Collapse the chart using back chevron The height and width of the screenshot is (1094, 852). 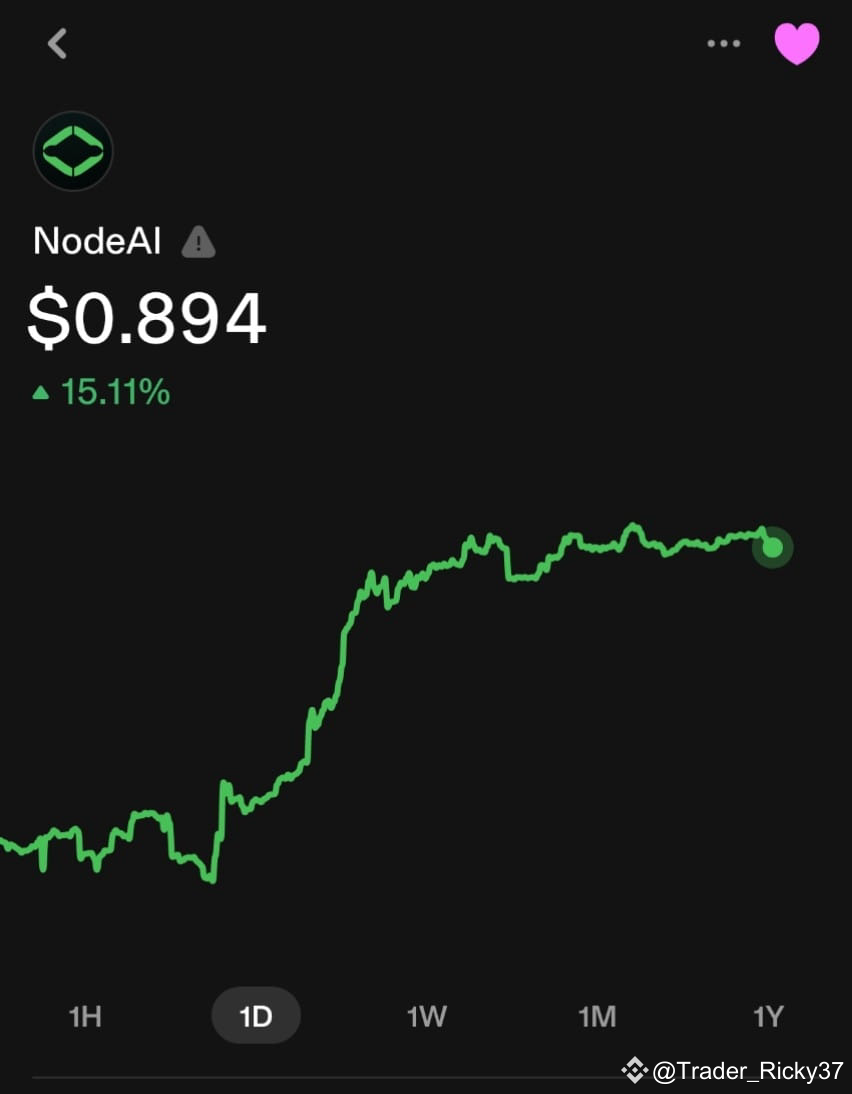57,43
